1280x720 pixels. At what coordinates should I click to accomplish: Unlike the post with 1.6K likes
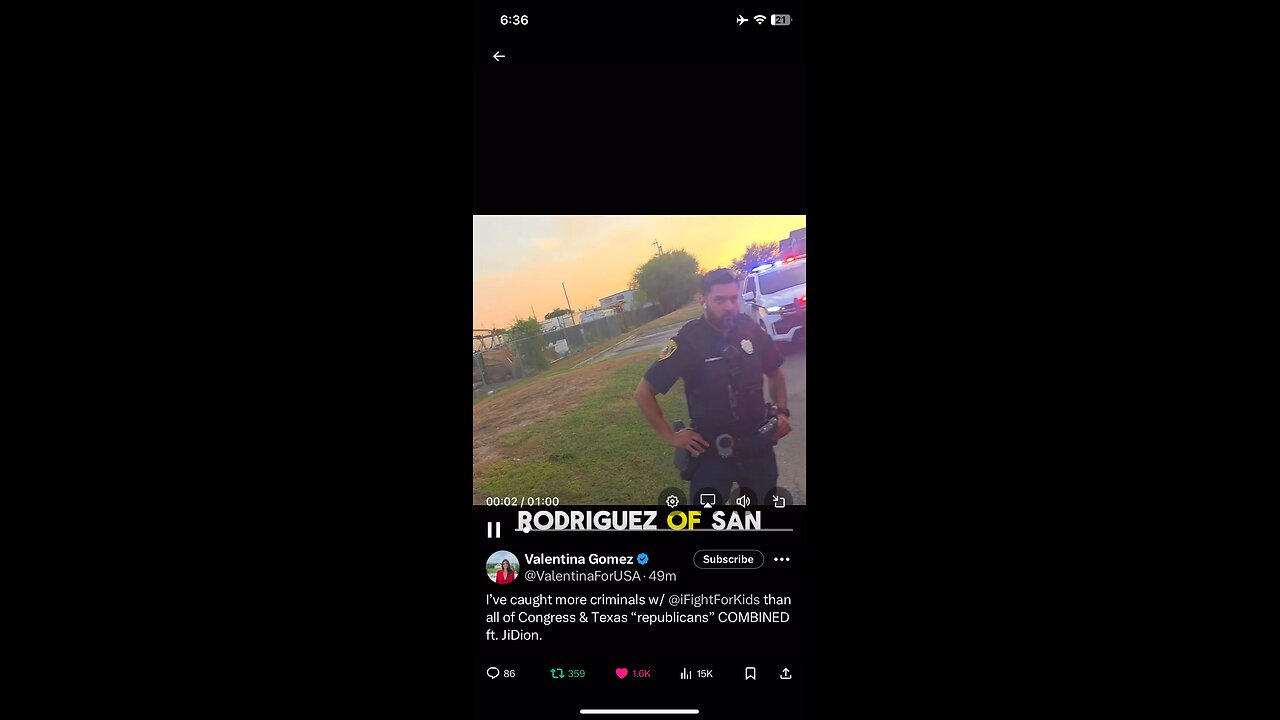click(621, 674)
